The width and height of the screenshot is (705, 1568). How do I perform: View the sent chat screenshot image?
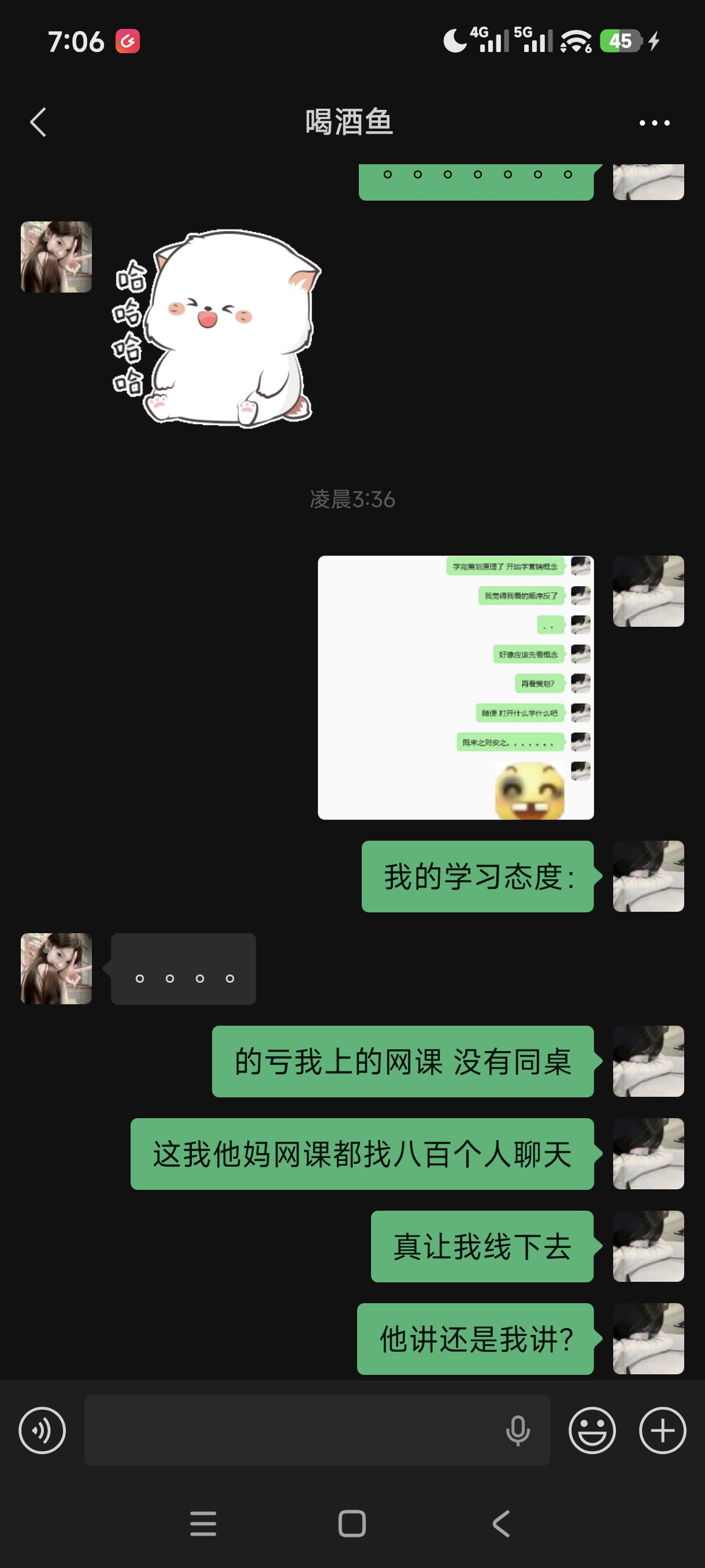(x=455, y=687)
